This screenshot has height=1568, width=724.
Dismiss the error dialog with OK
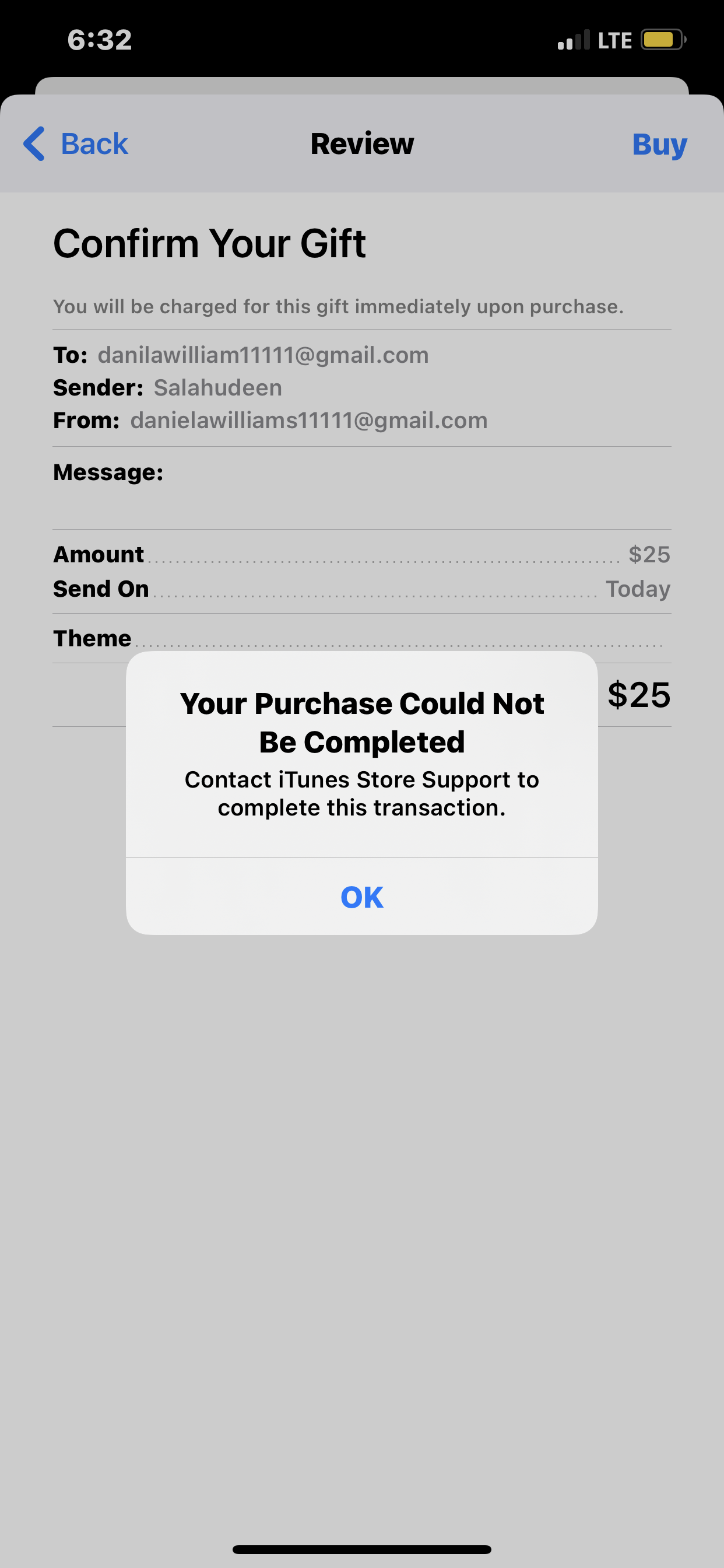361,897
